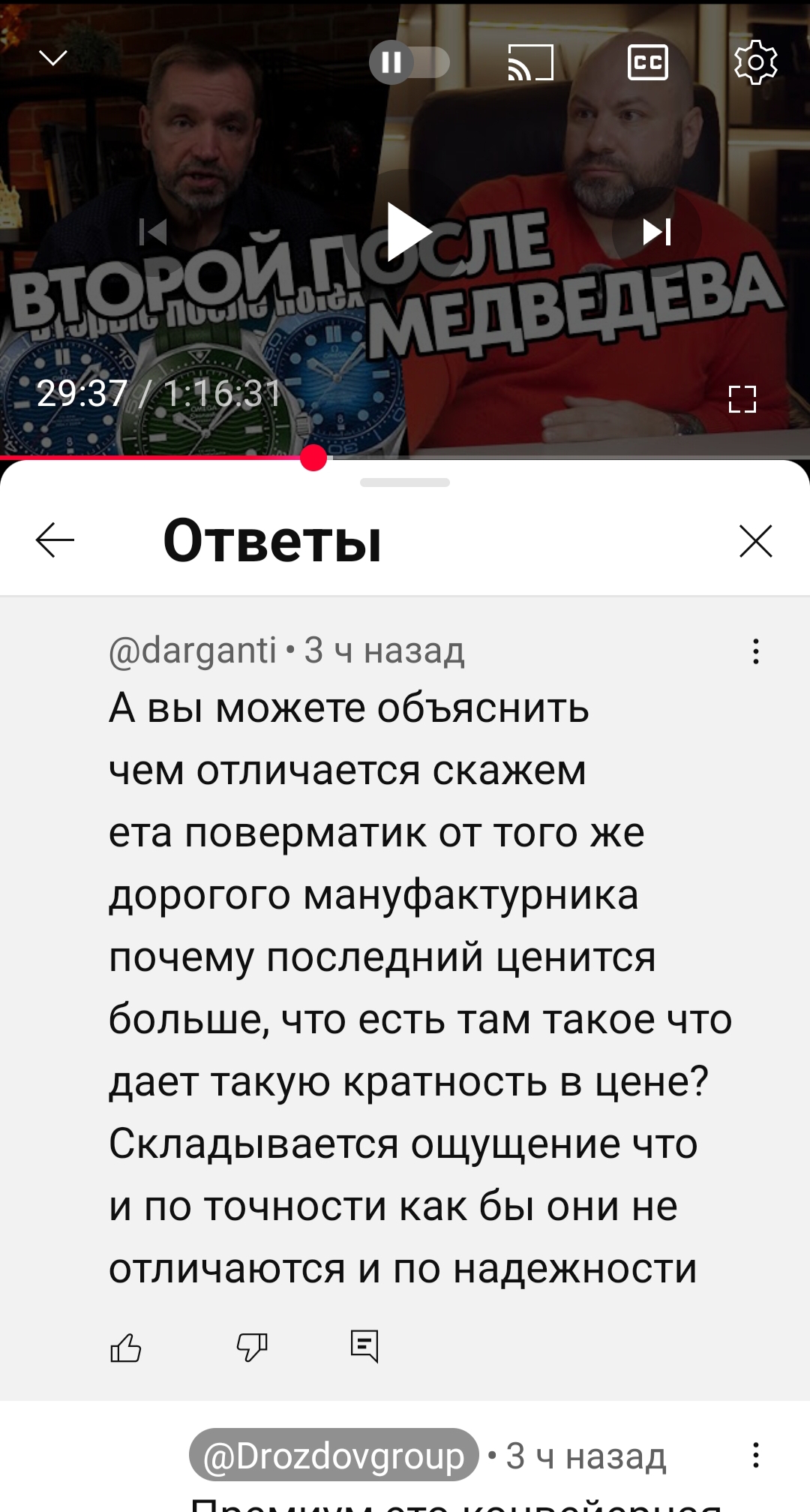
Task: Open video settings gear
Action: click(x=755, y=62)
